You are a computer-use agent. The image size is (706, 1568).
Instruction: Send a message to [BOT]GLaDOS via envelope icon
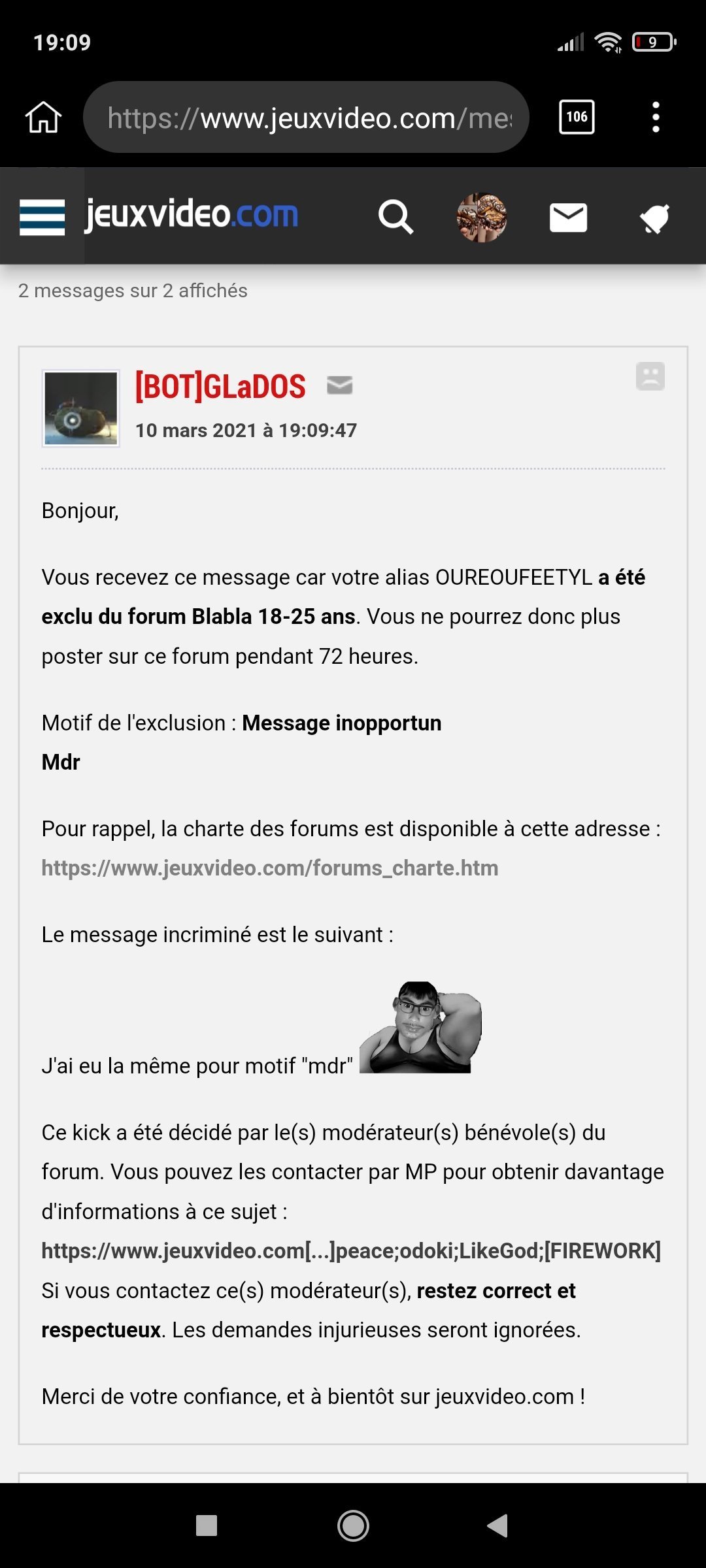[x=340, y=385]
